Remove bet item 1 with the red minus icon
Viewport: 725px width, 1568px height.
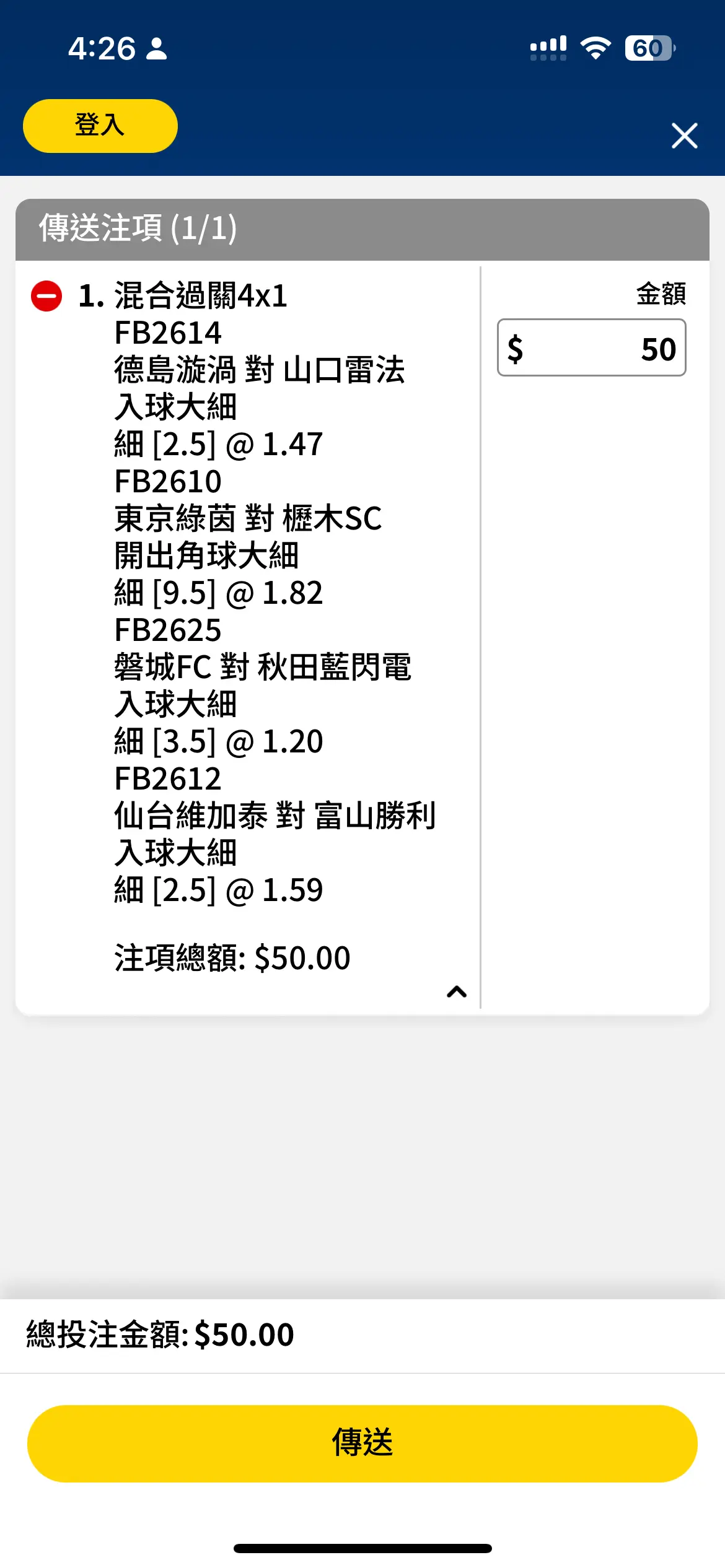click(46, 296)
